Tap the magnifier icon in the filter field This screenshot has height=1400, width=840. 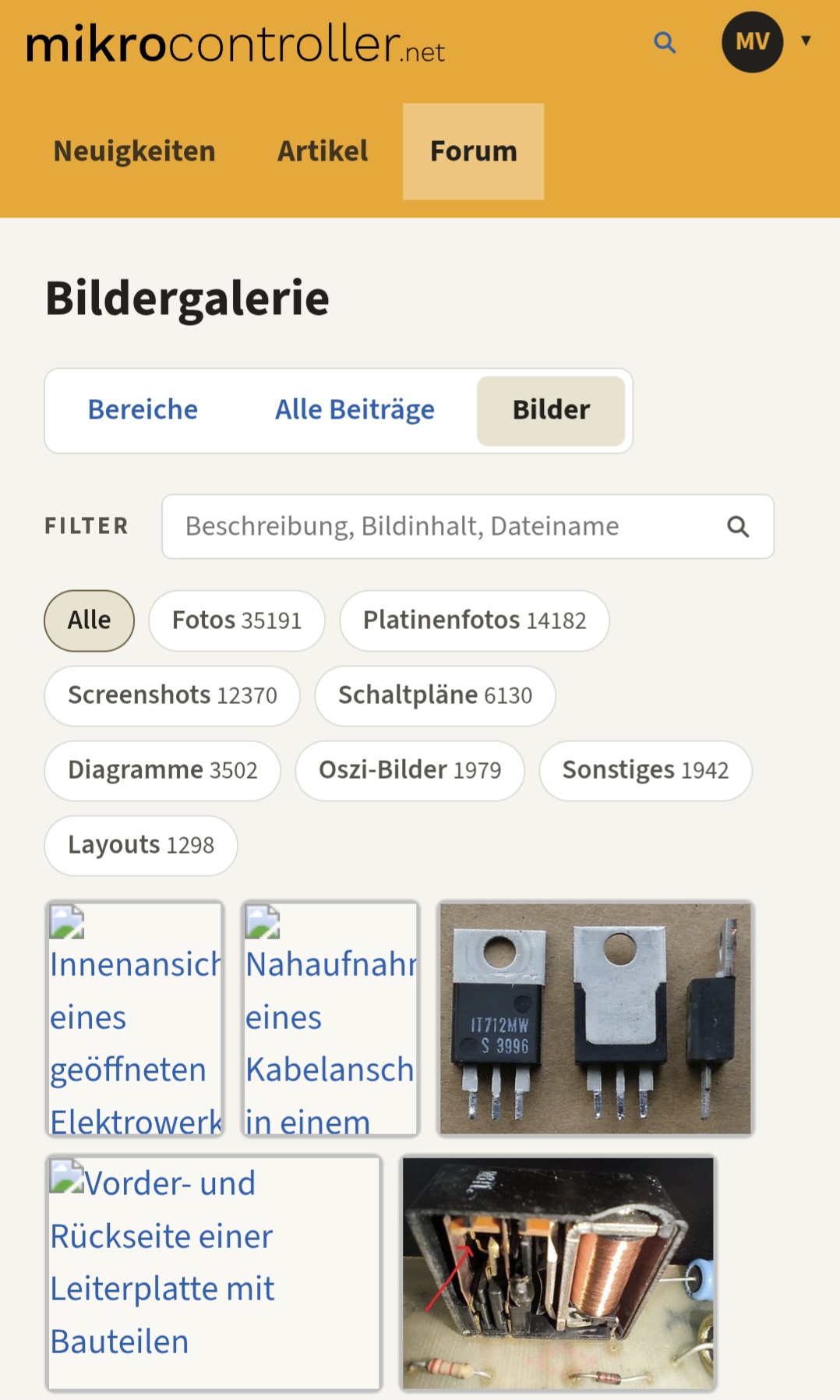(738, 527)
